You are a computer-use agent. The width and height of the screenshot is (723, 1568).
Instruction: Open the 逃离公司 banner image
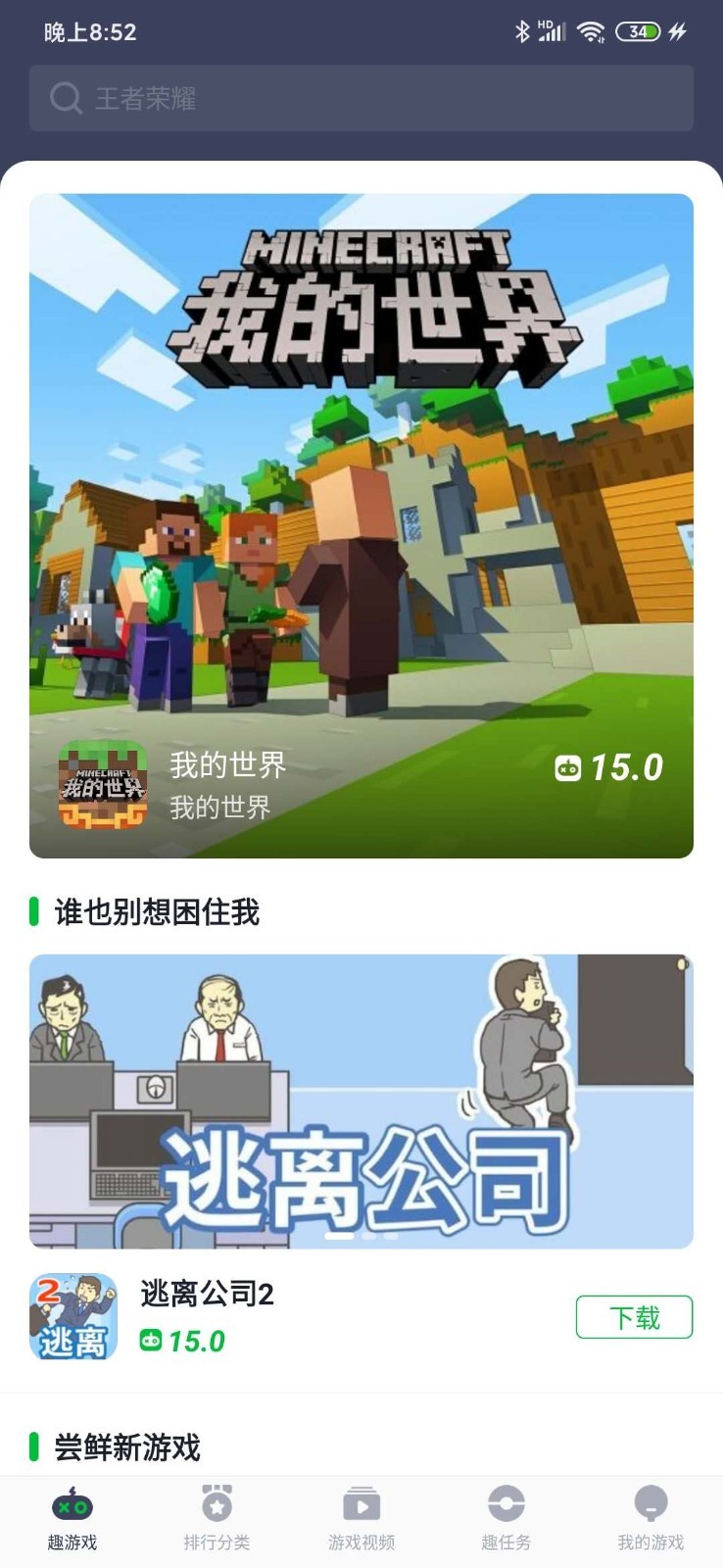[361, 1100]
